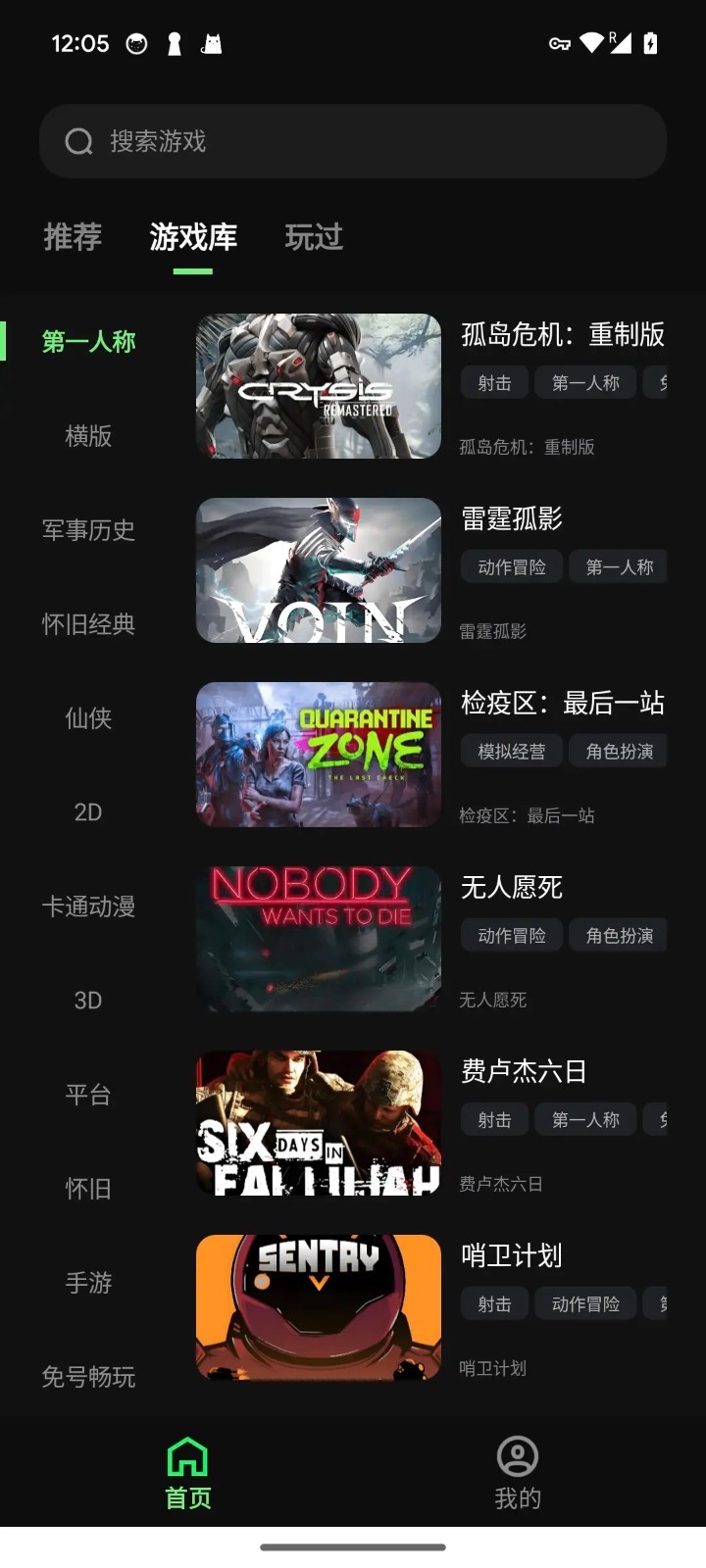This screenshot has height=1568, width=706.
Task: Click the NOBODY WANTS TO DIE artwork
Action: pyautogui.click(x=318, y=938)
